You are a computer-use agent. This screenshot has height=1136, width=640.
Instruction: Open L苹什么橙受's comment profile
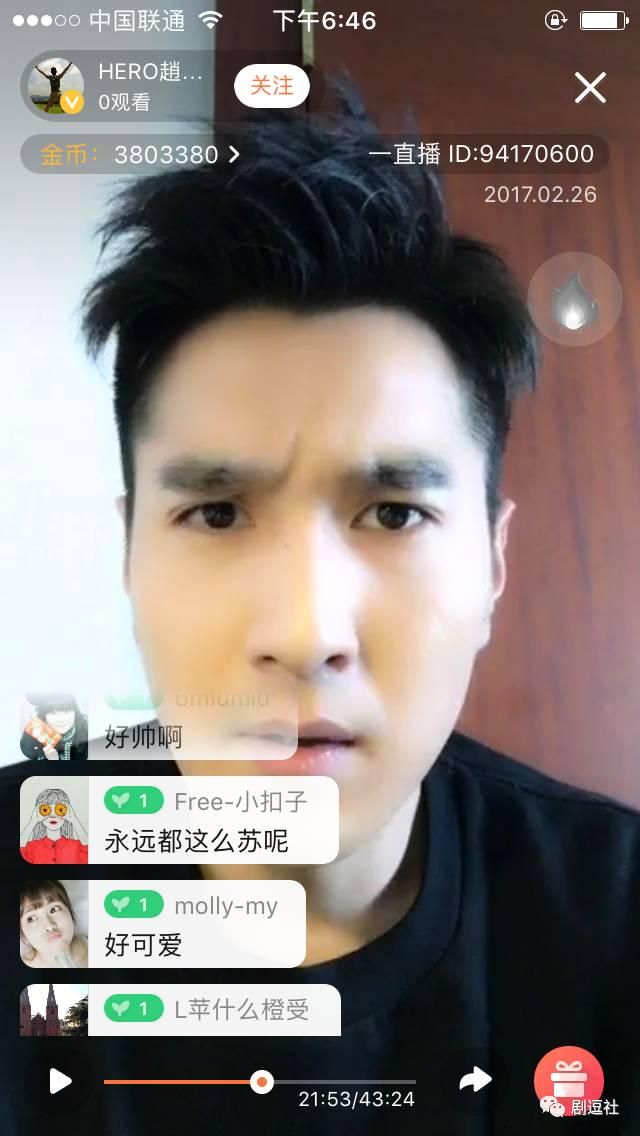[x=54, y=1010]
